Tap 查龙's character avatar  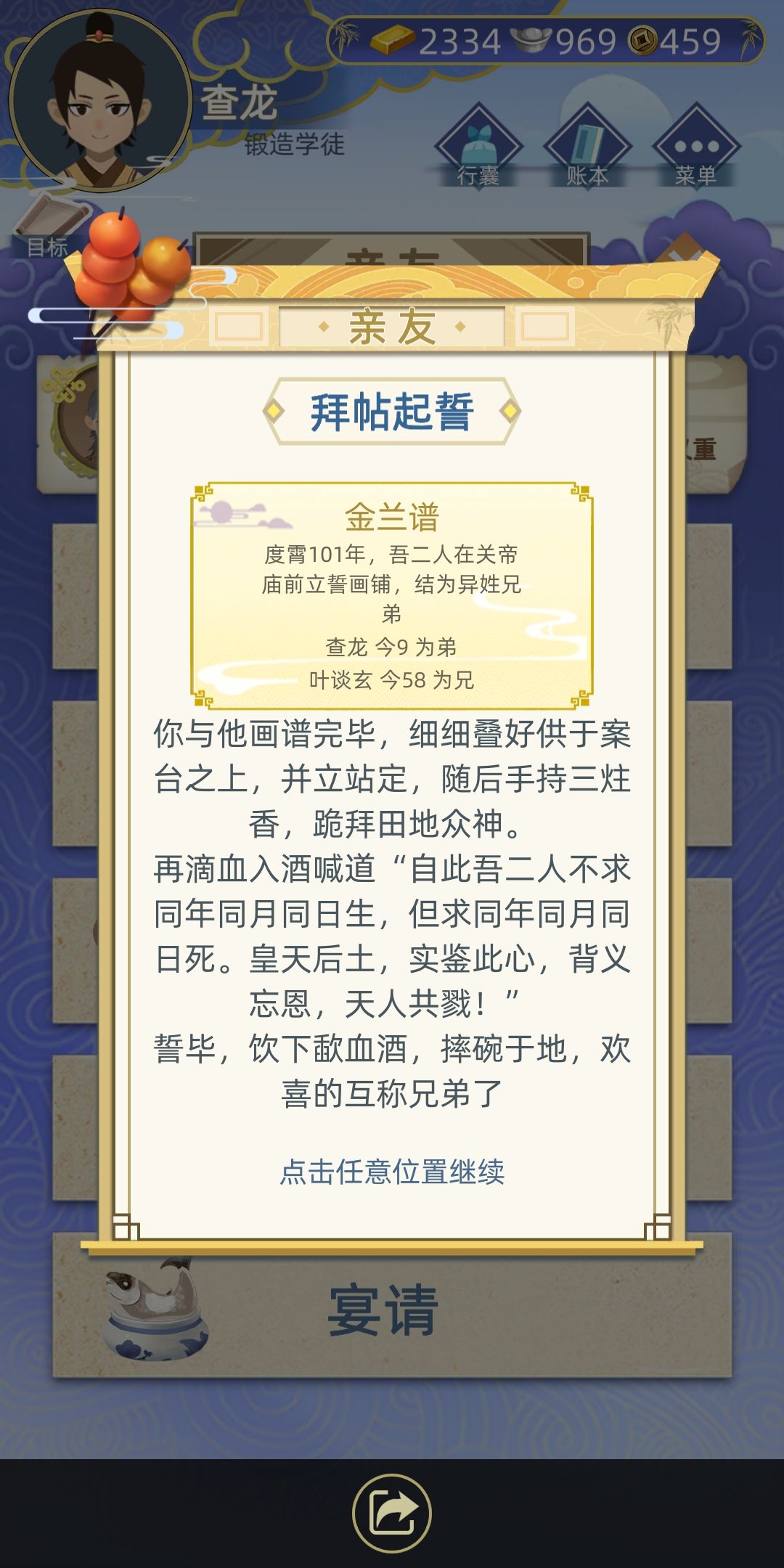tap(99, 100)
